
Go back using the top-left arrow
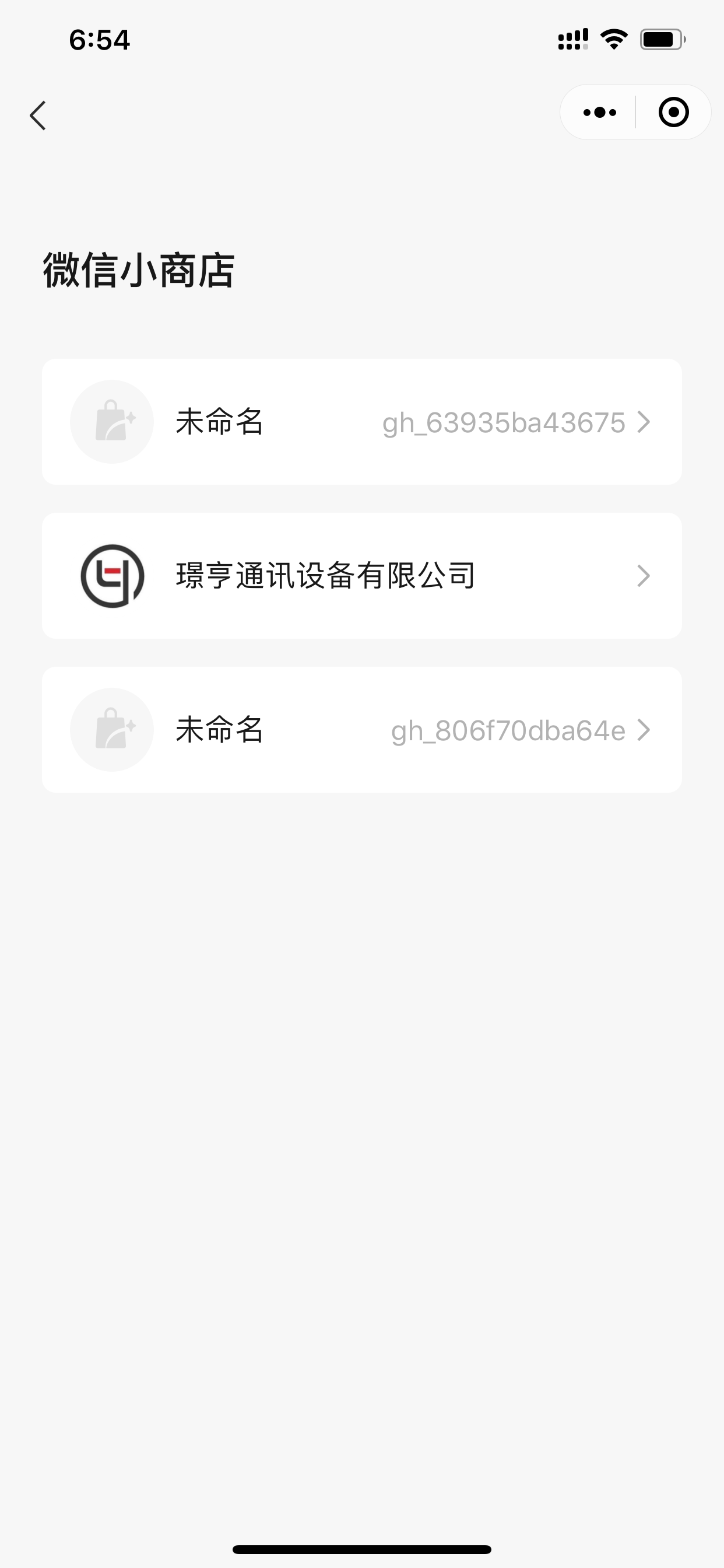pos(38,115)
